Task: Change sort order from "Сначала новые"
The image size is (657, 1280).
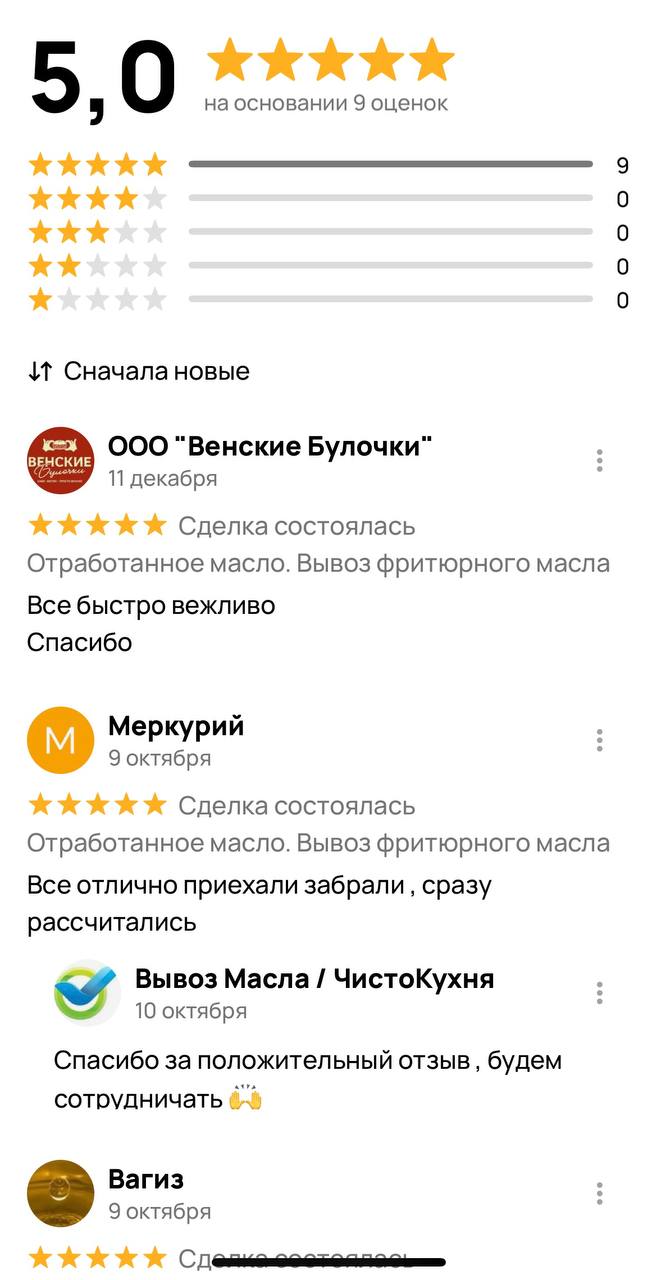Action: (139, 372)
